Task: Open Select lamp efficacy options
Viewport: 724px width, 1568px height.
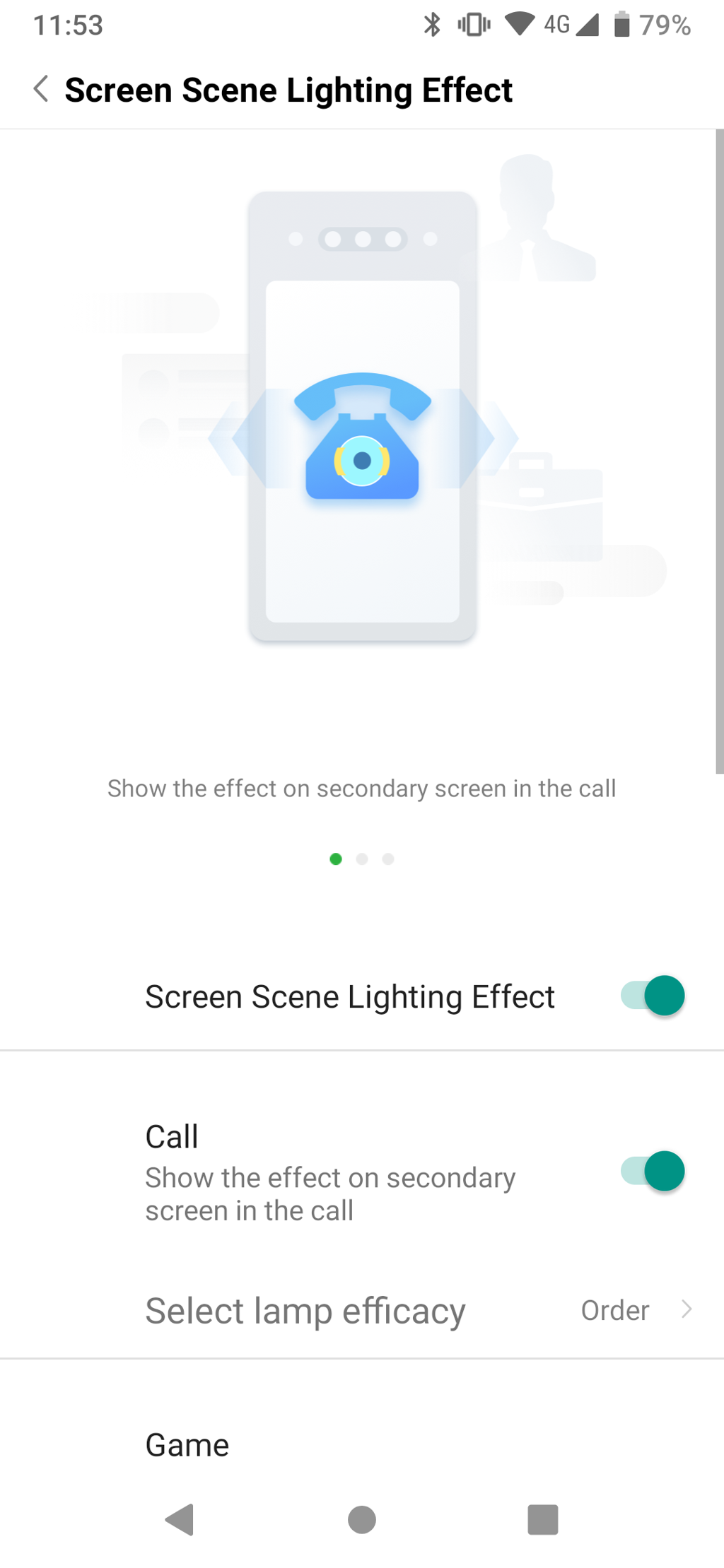Action: [362, 1311]
